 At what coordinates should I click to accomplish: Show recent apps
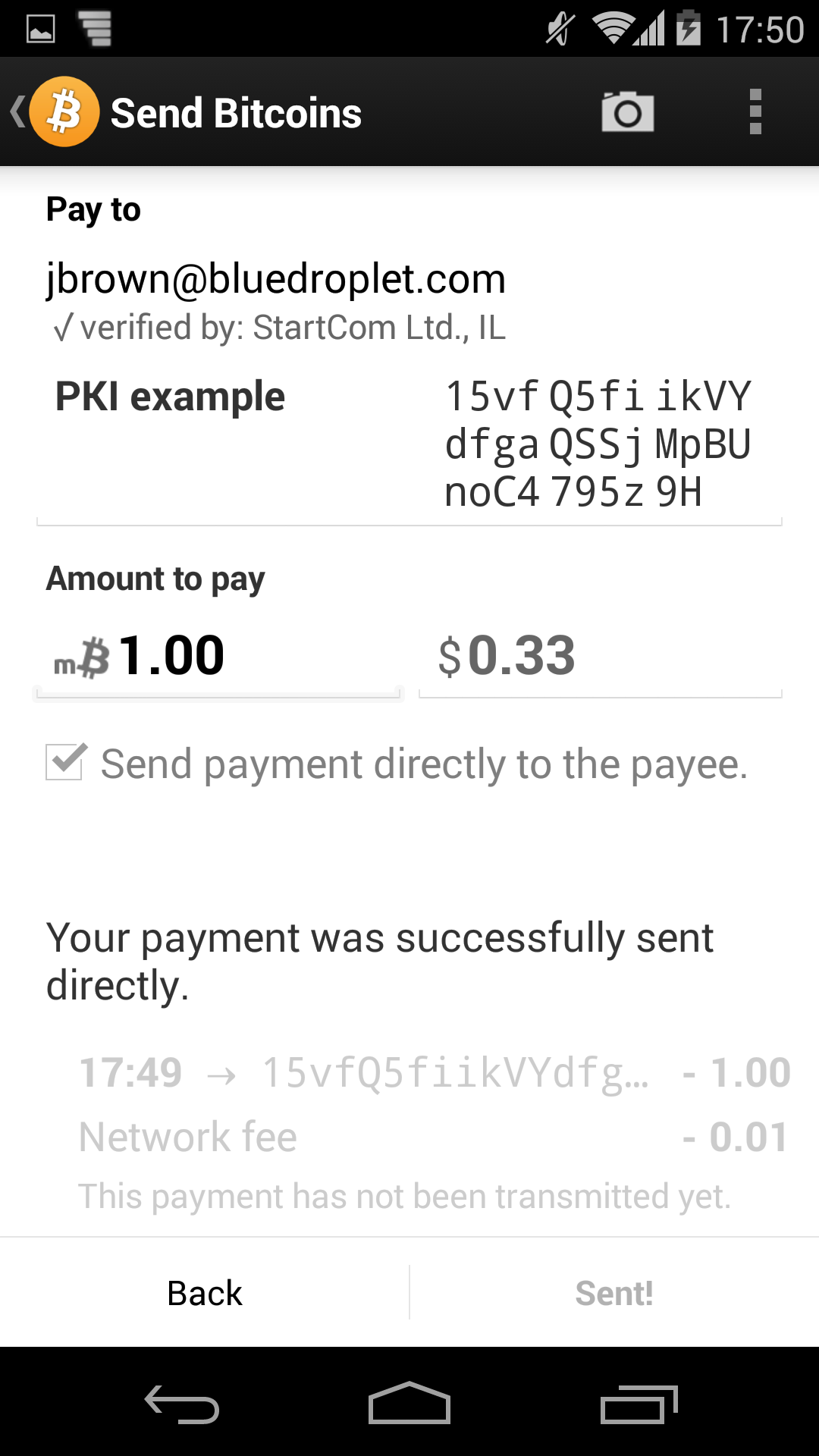639,1403
